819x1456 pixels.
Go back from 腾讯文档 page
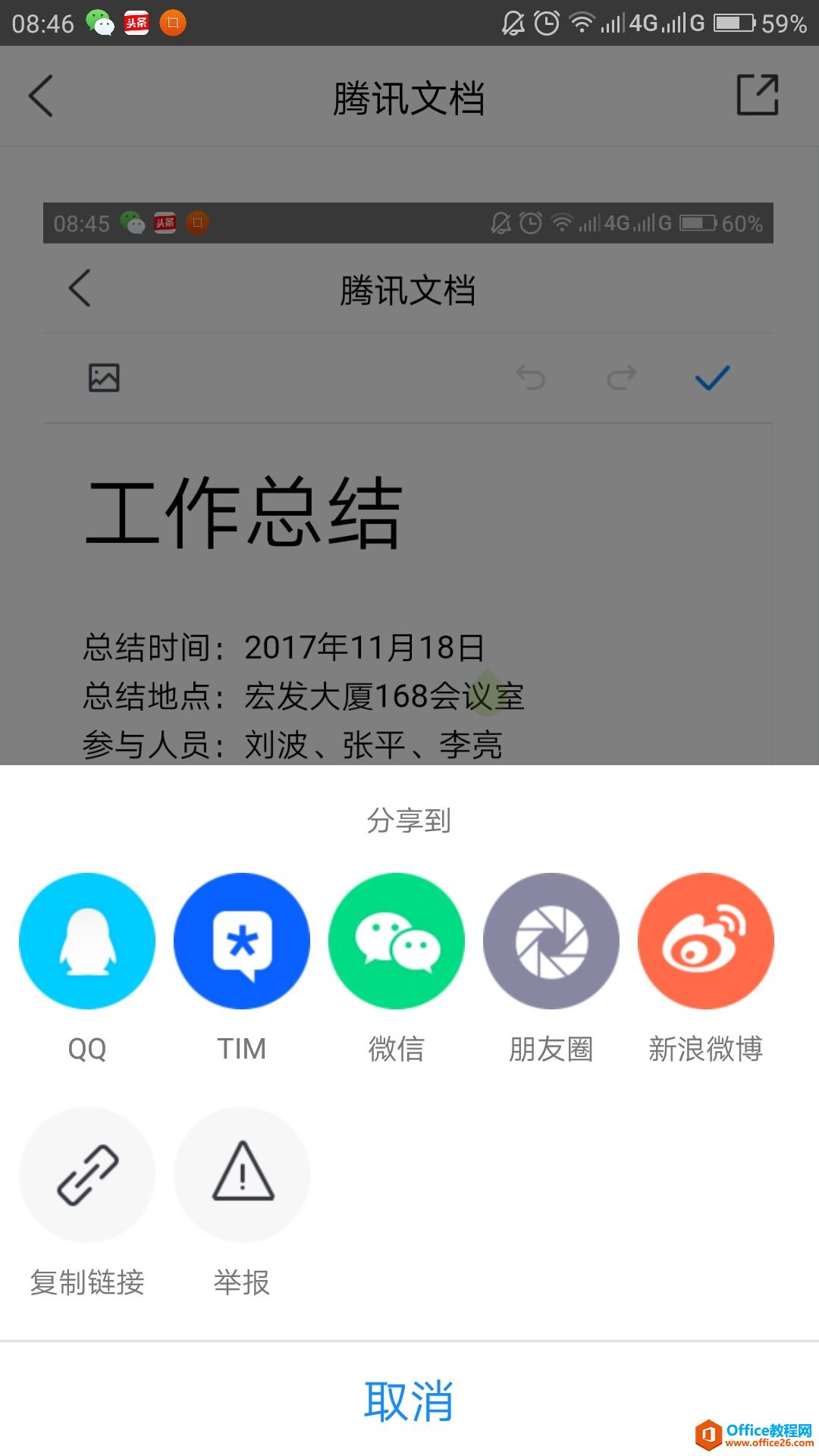41,96
